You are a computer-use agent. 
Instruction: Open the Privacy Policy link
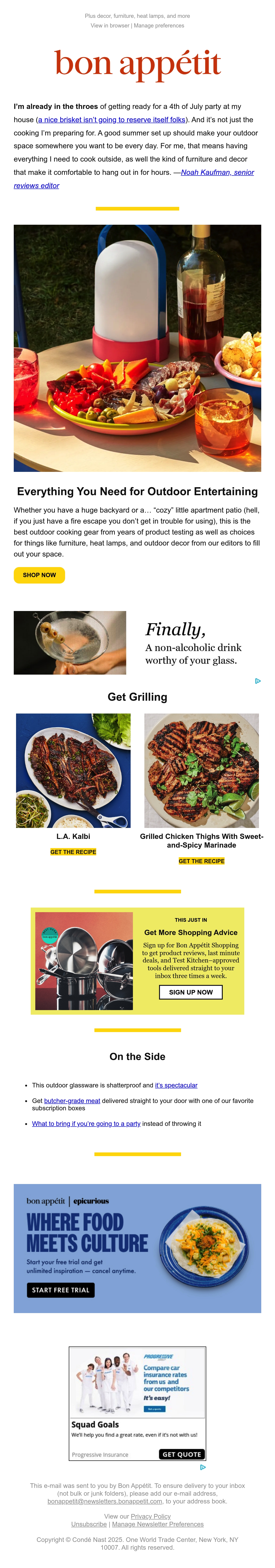(151, 1516)
